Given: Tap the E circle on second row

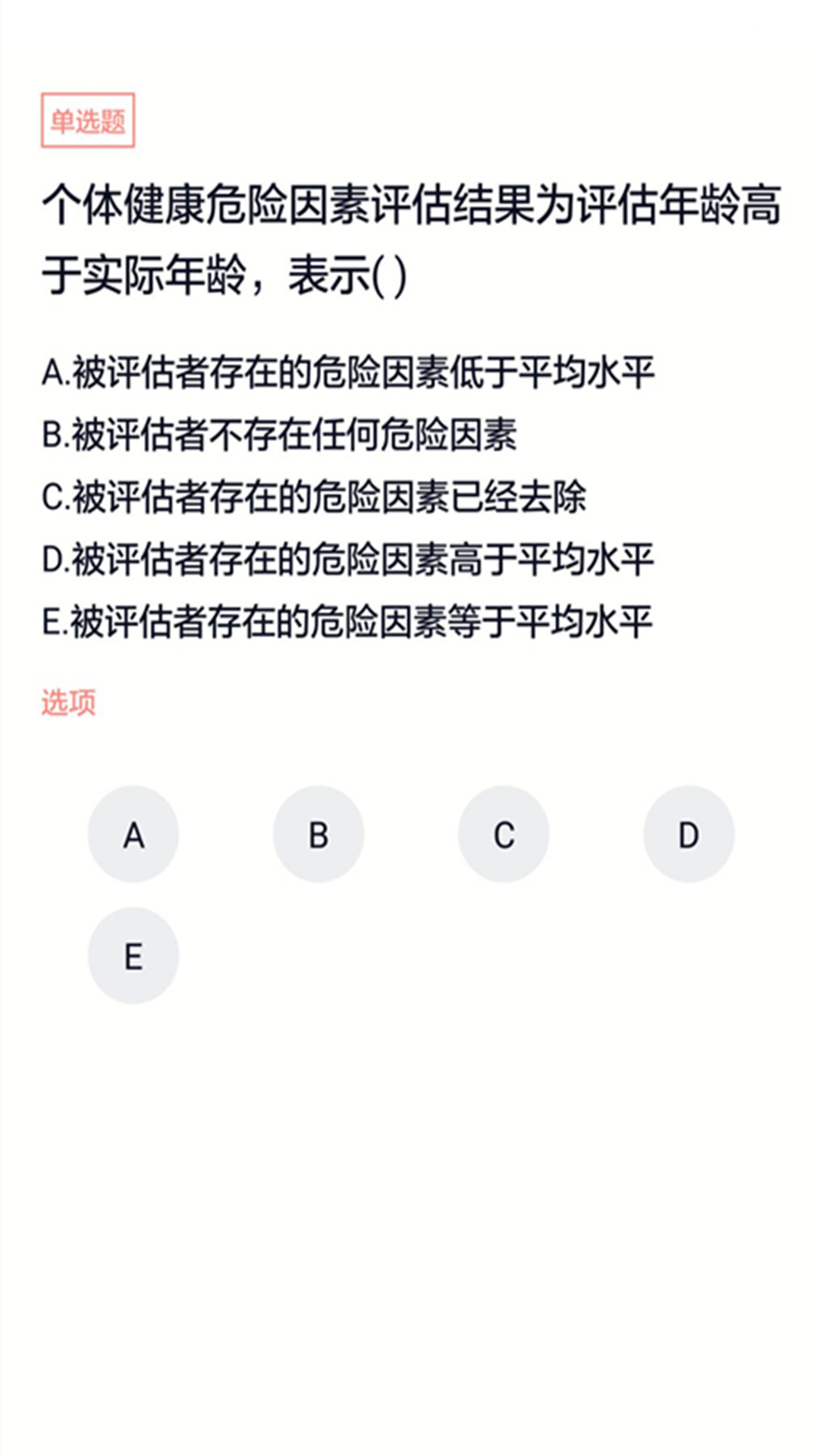Looking at the screenshot, I should point(133,955).
